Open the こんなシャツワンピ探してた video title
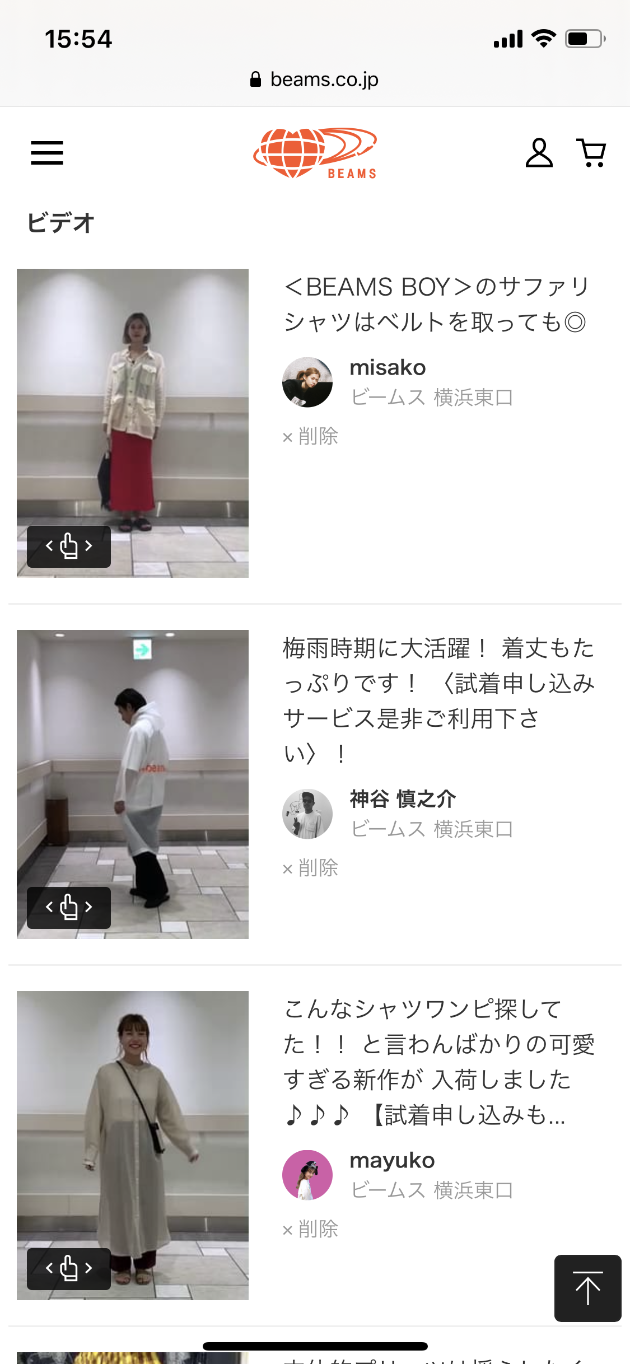Image resolution: width=630 pixels, height=1364 pixels. pos(438,1062)
